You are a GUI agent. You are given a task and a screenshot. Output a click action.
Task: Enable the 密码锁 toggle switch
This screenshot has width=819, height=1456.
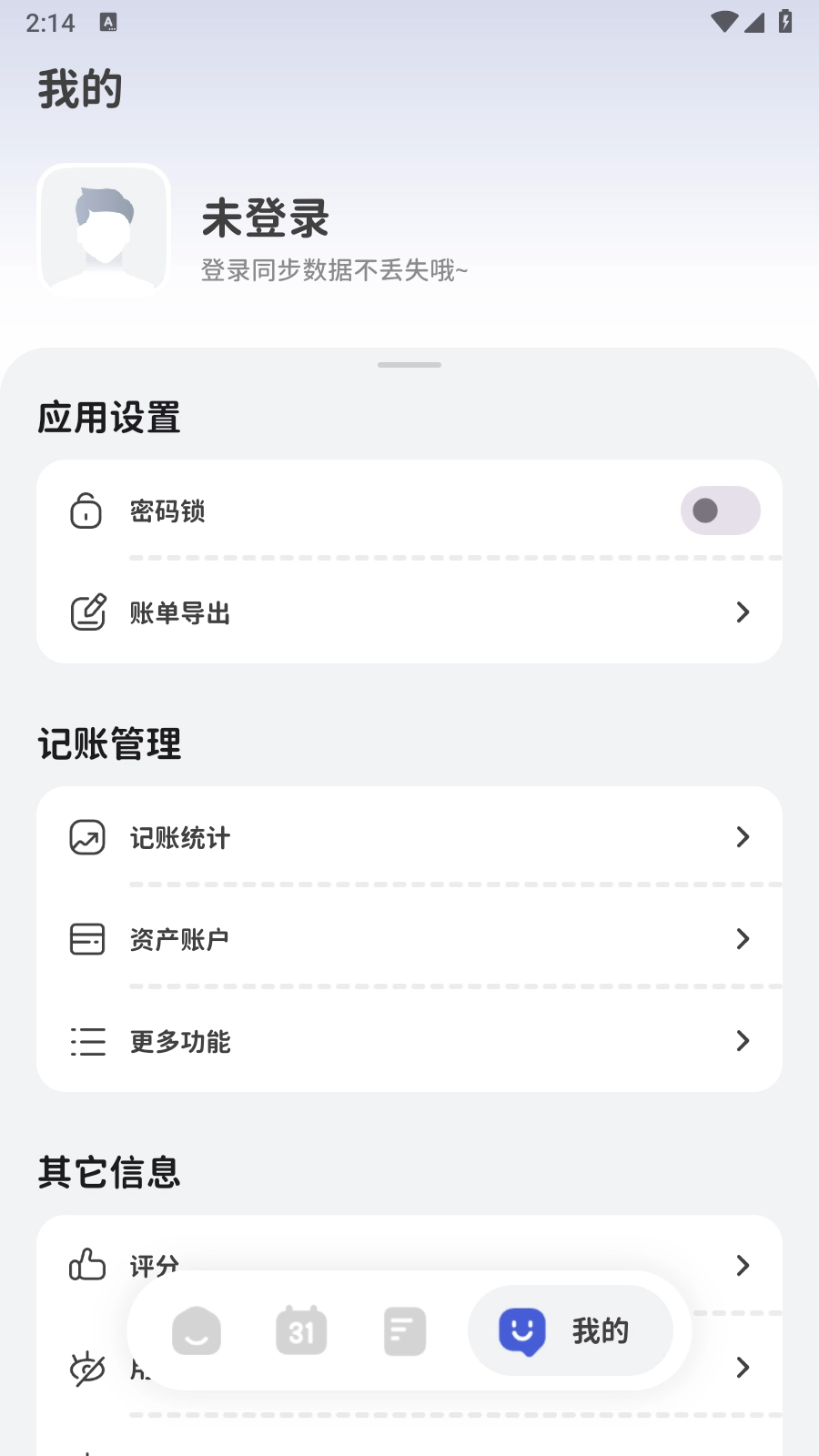point(720,511)
